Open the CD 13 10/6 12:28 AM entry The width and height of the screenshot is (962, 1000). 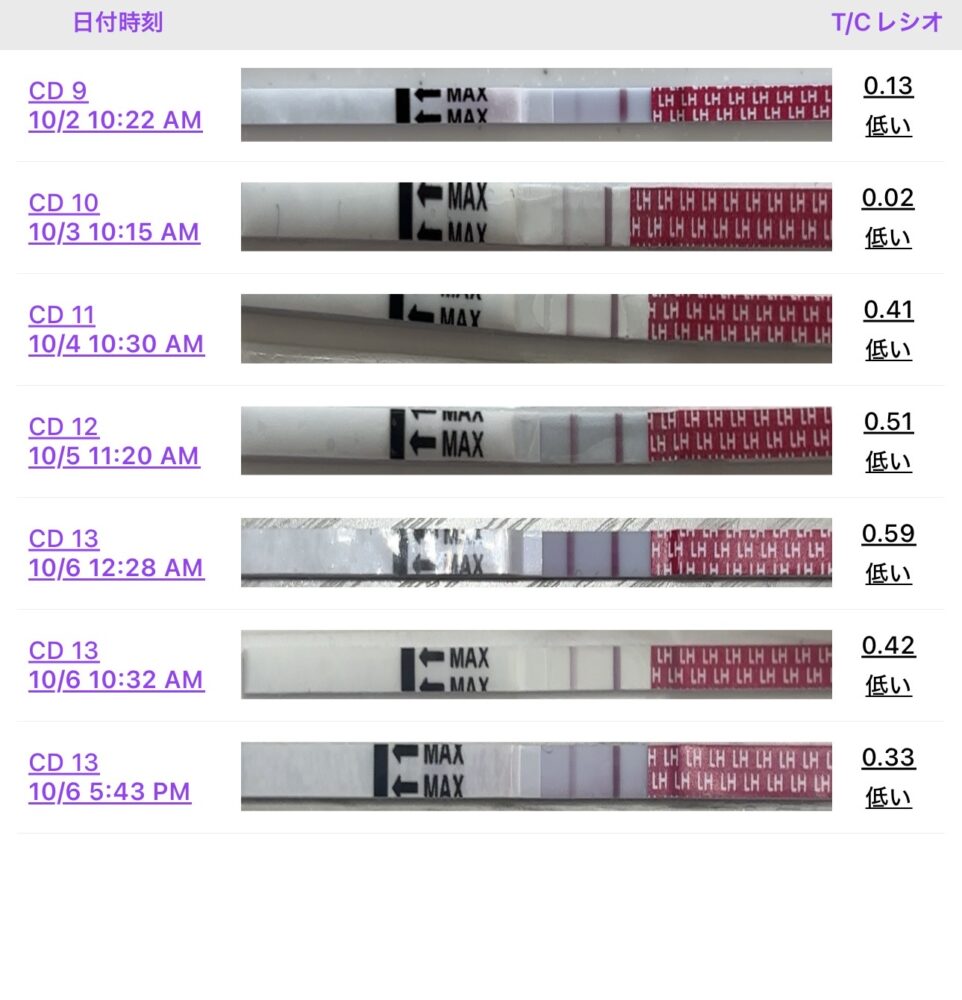(116, 554)
